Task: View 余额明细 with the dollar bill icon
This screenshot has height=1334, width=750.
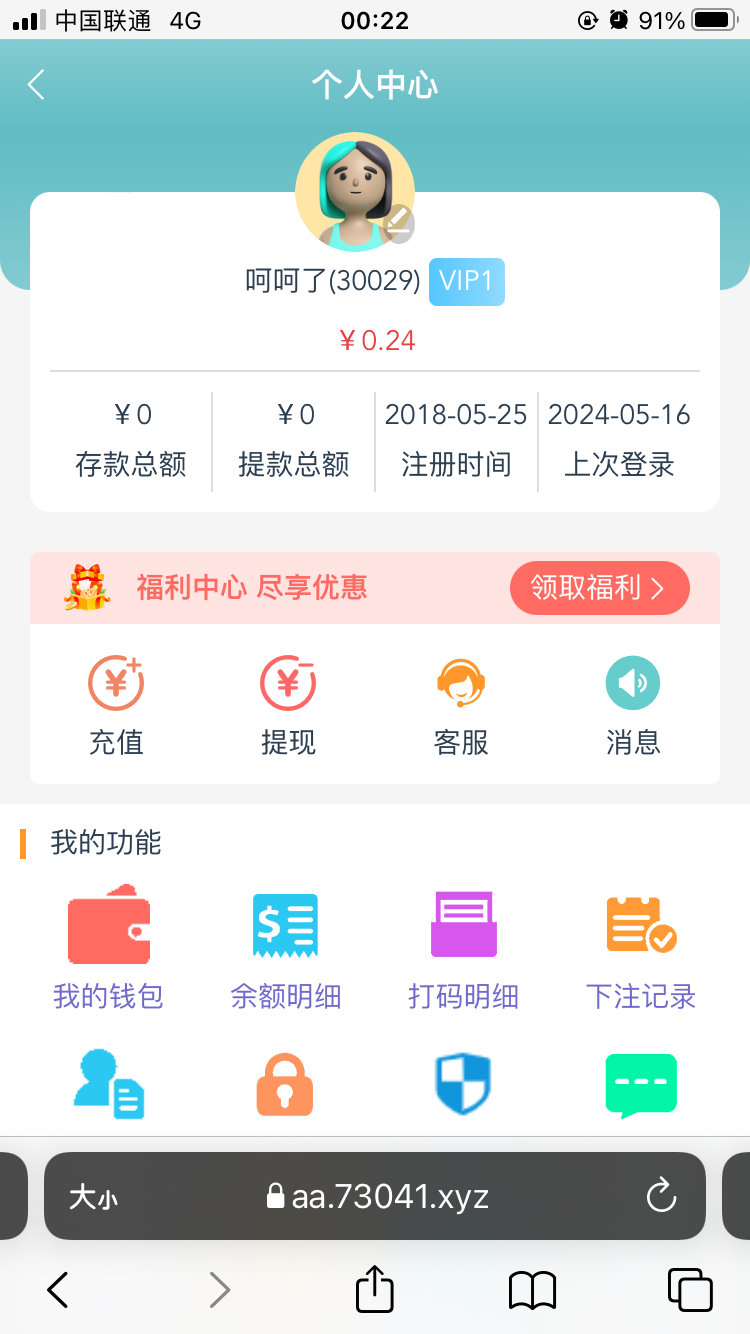Action: 285,924
